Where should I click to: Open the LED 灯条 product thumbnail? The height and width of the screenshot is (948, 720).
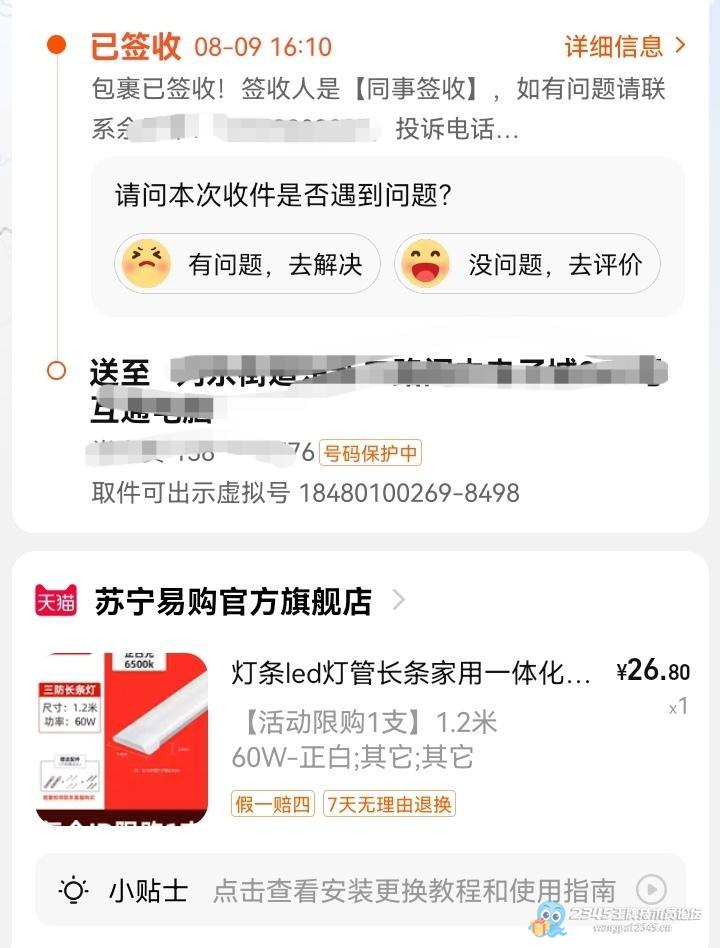(121, 738)
